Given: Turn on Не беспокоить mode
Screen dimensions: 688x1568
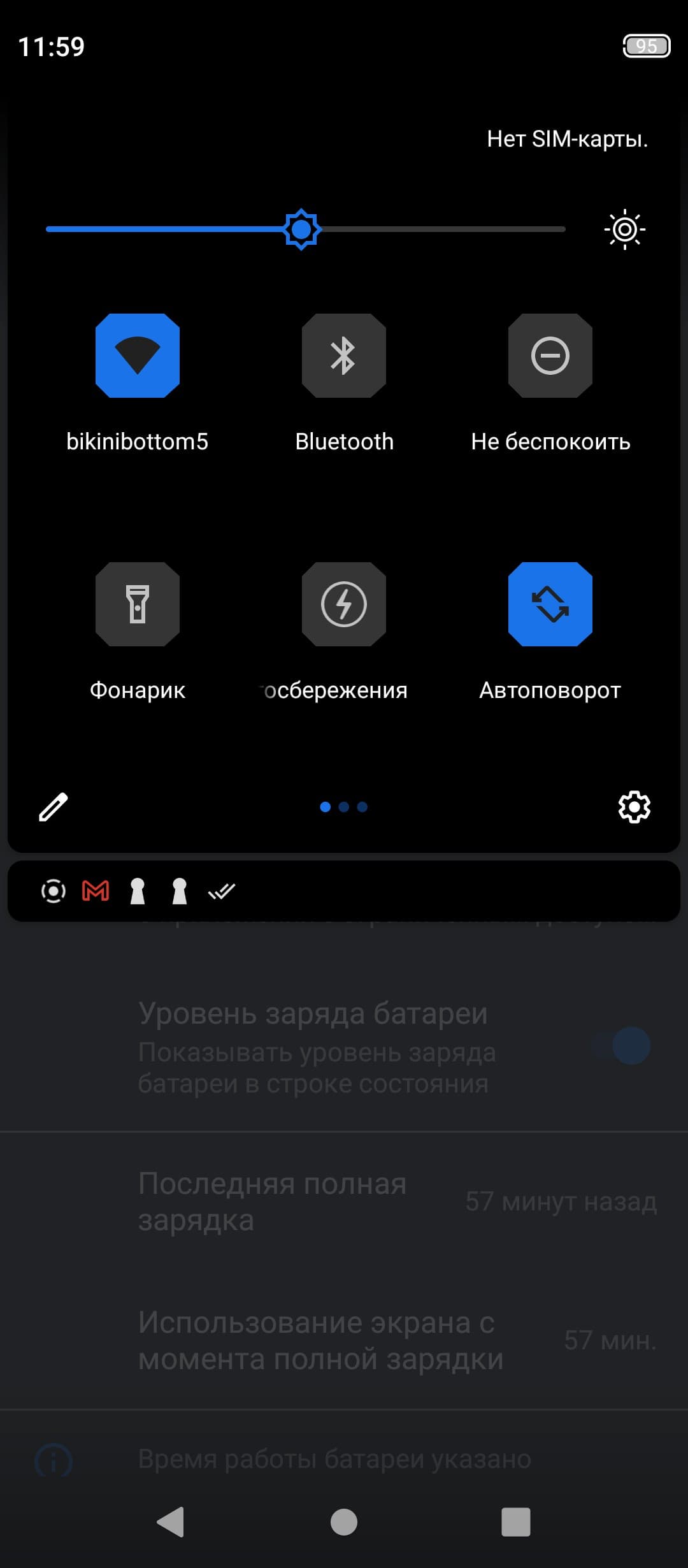Looking at the screenshot, I should tap(550, 356).
